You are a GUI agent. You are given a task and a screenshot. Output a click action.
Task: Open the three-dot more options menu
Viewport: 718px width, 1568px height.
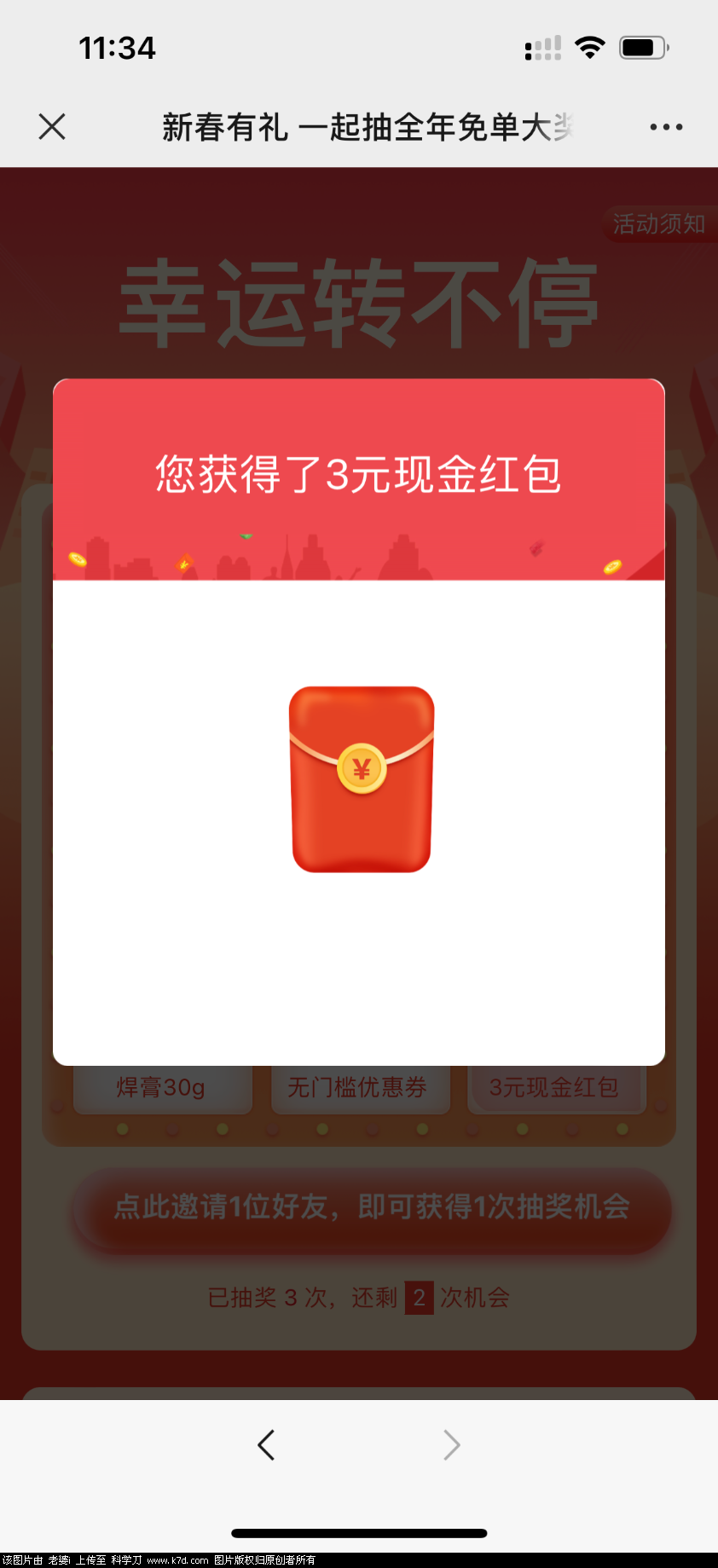click(x=666, y=127)
